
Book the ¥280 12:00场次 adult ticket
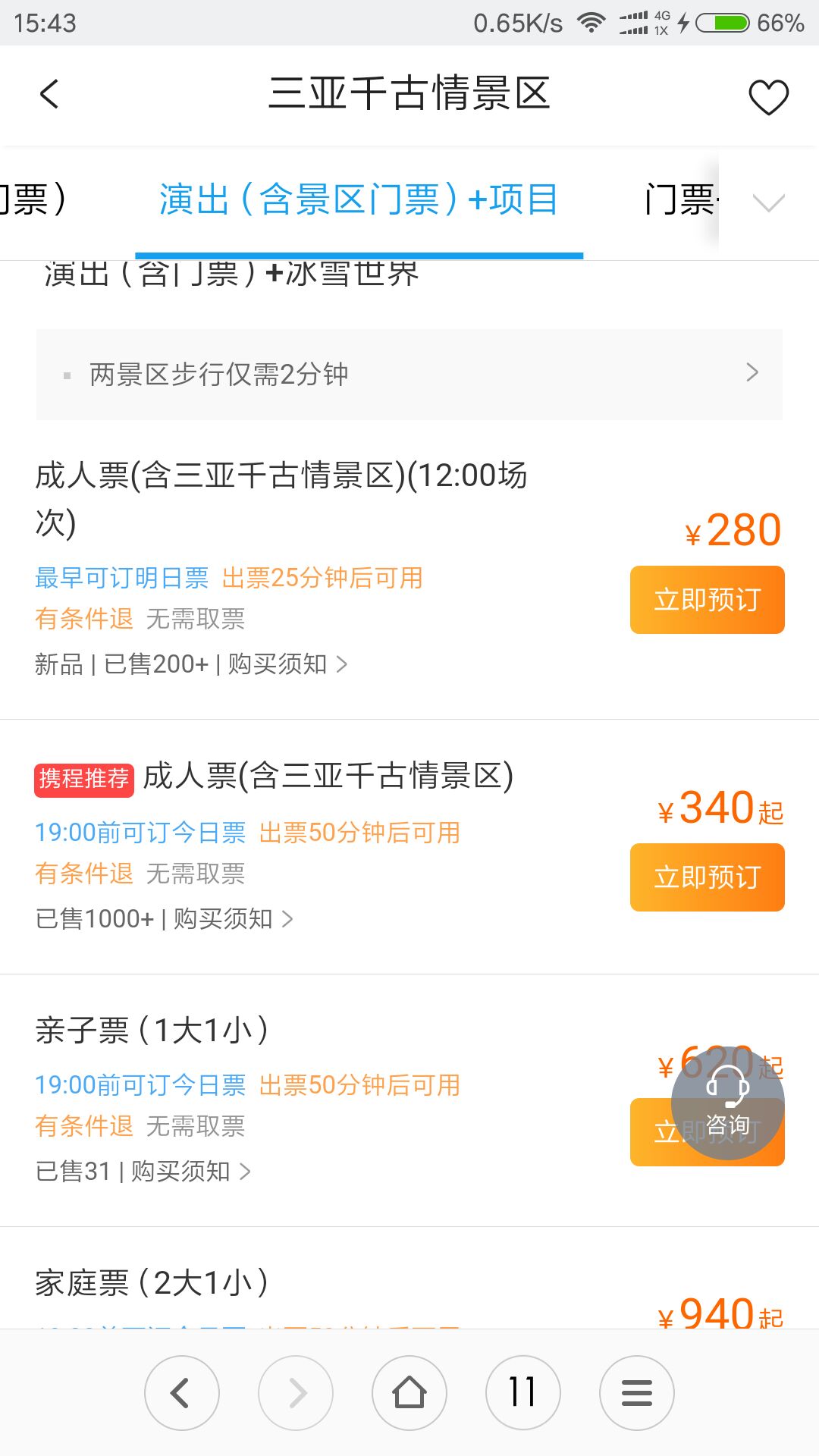[707, 600]
